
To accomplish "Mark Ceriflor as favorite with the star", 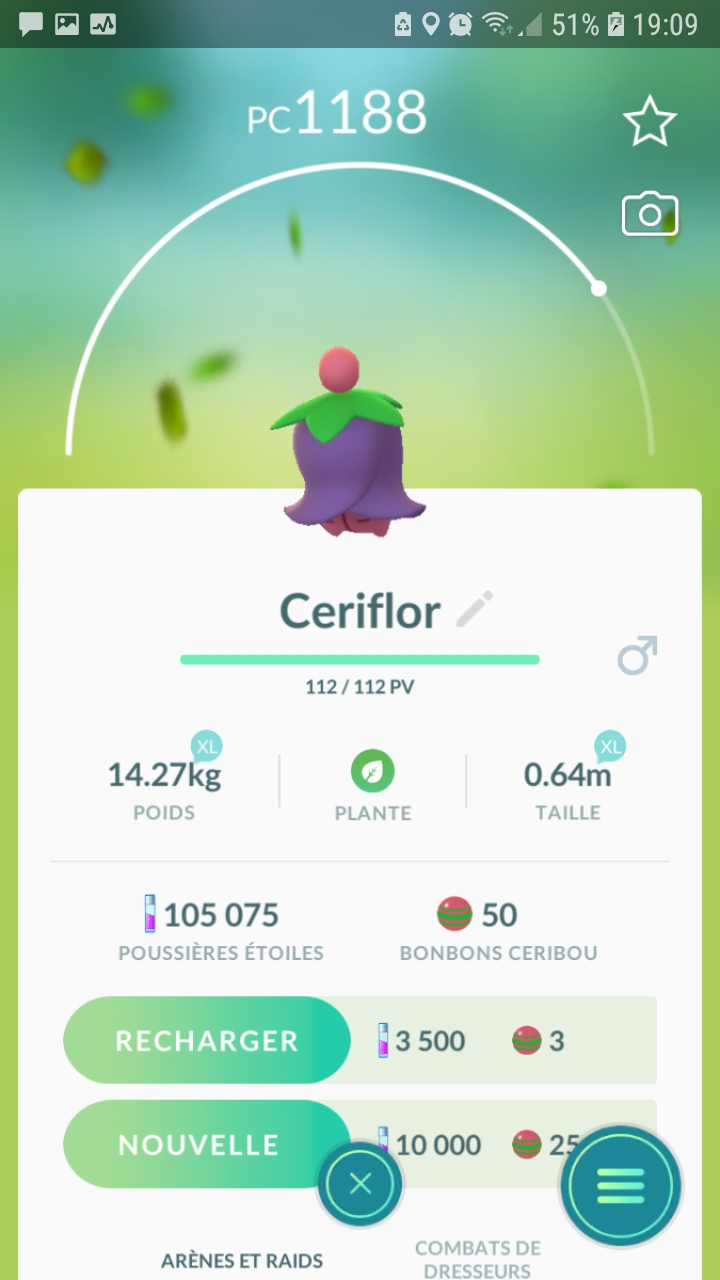I will 650,122.
